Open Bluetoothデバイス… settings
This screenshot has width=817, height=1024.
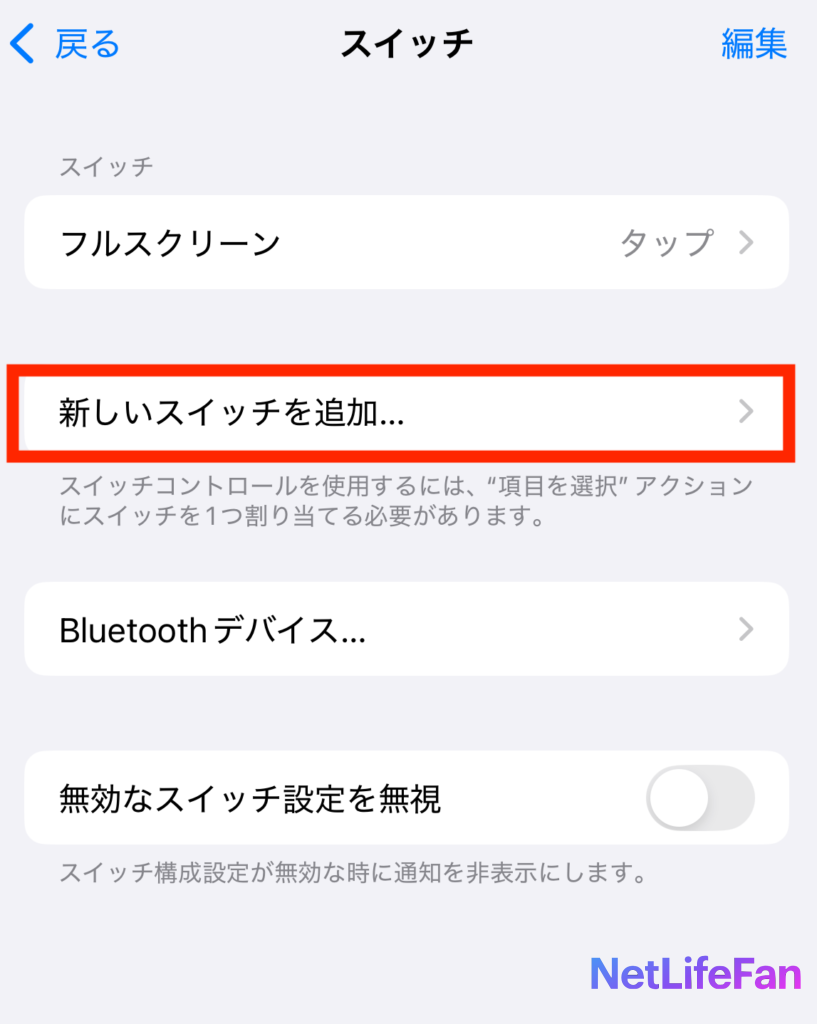pyautogui.click(x=406, y=630)
